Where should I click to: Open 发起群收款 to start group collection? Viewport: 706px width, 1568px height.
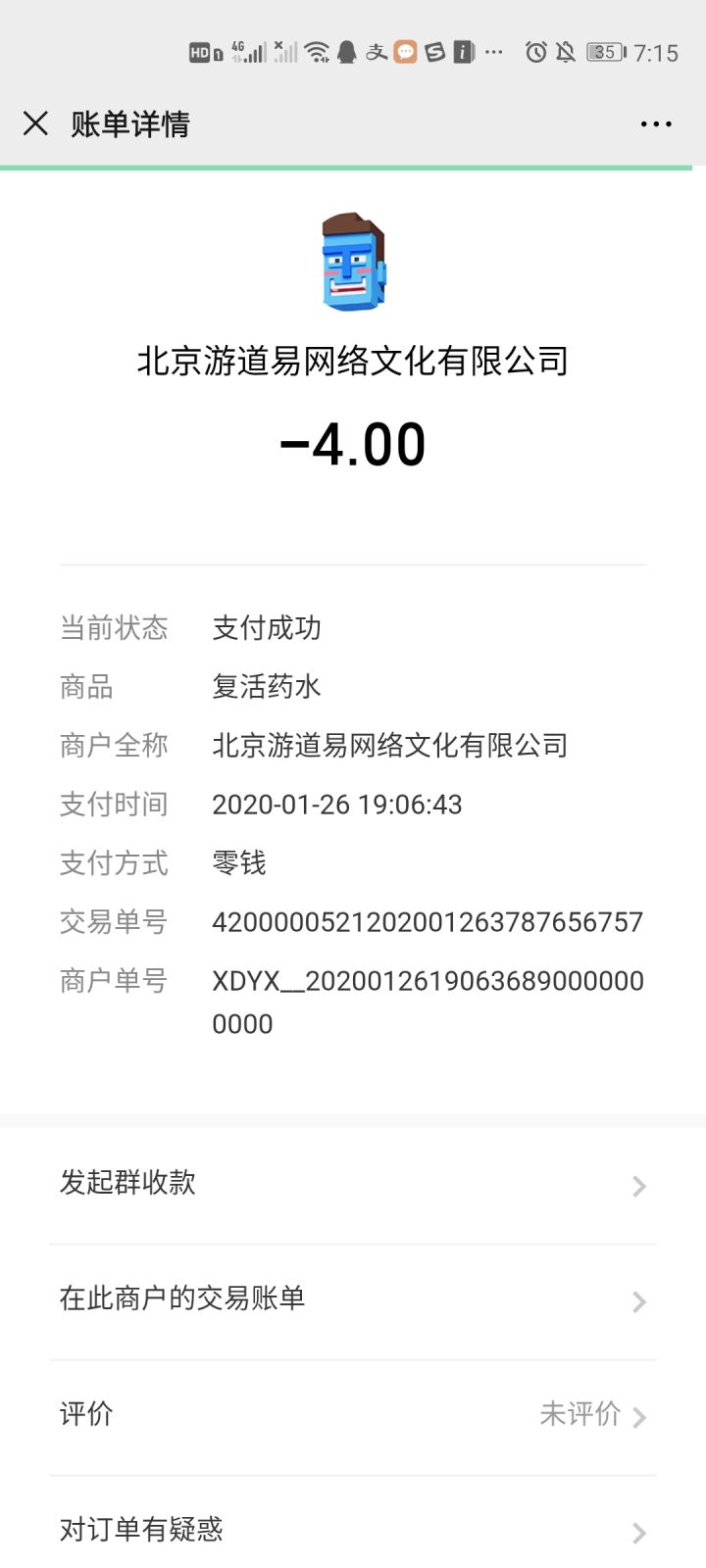point(353,1185)
